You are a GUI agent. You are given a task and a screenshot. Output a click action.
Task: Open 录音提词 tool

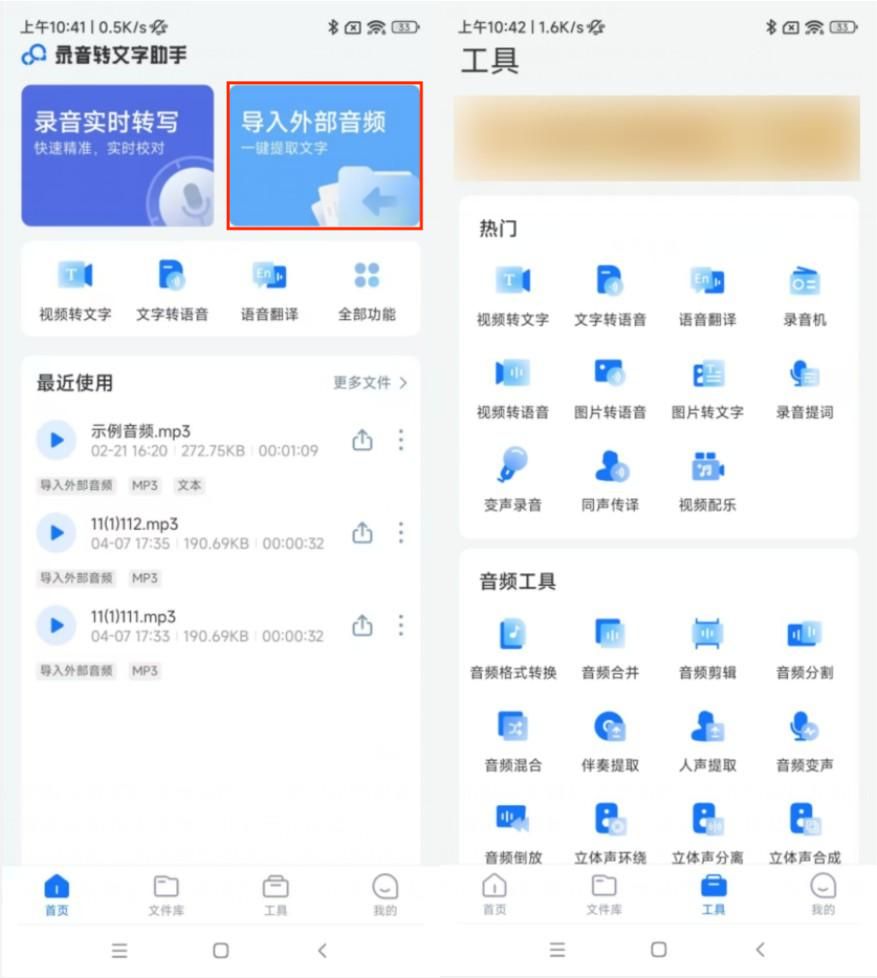click(804, 387)
